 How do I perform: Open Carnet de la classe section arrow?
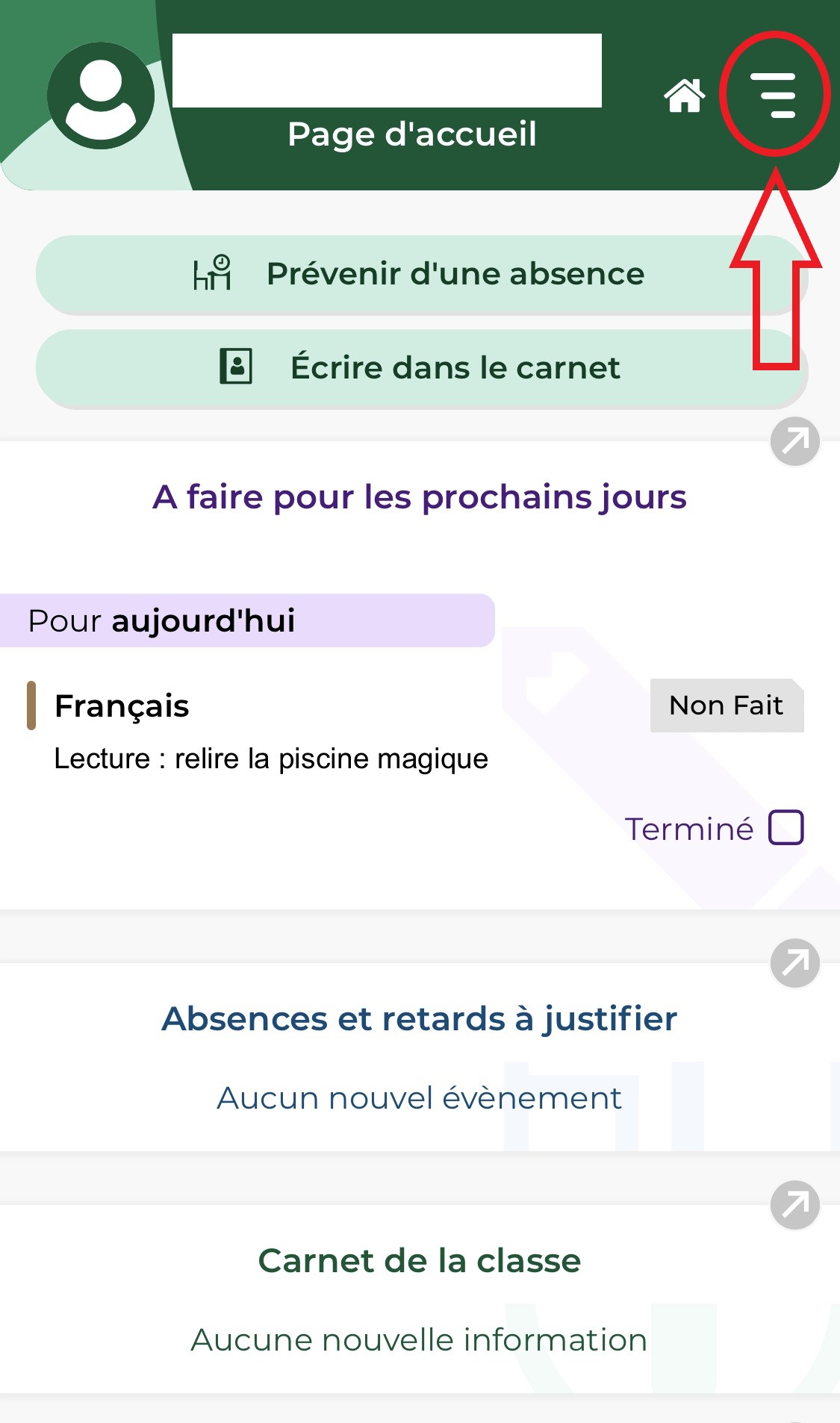[x=795, y=1205]
